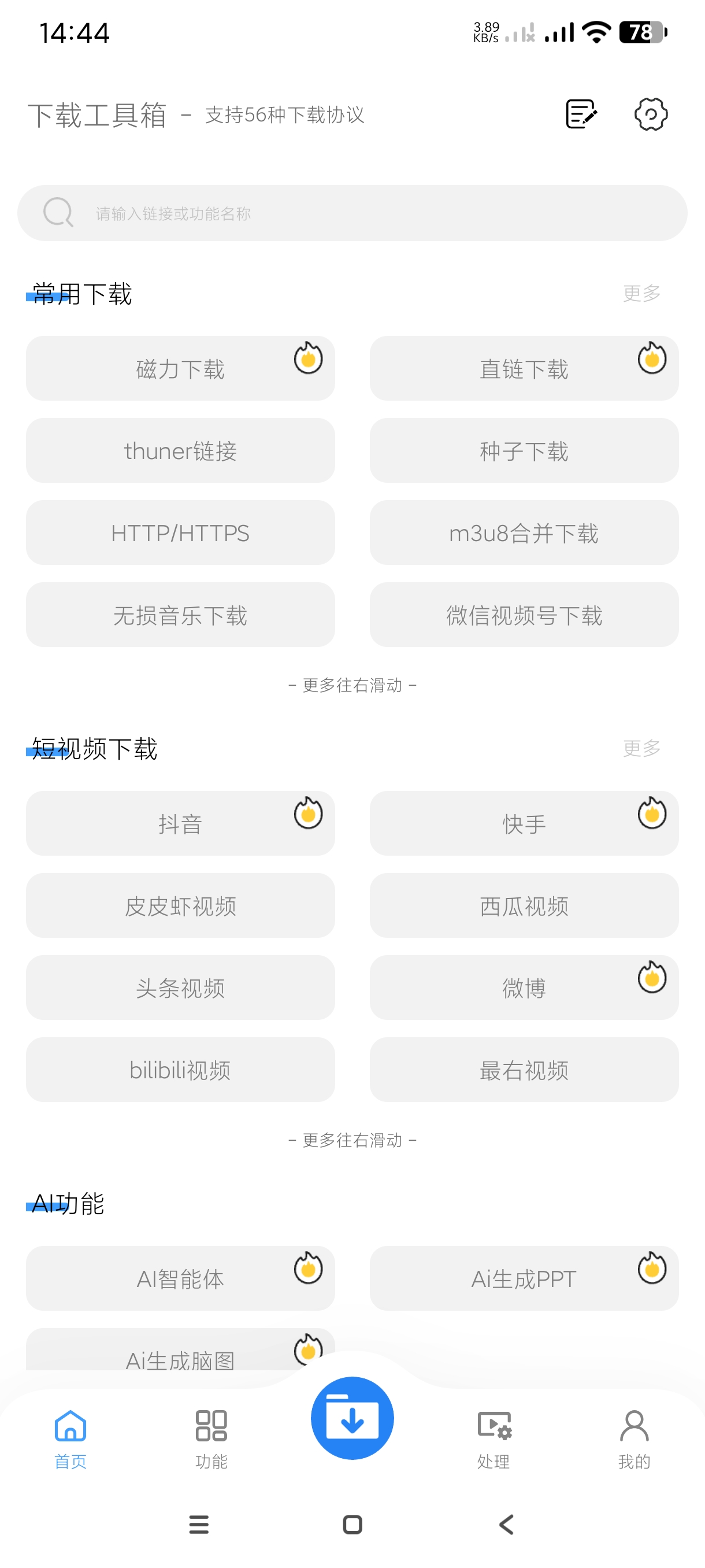The height and width of the screenshot is (1568, 705).
Task: Open AI智能体
Action: pos(180,1278)
